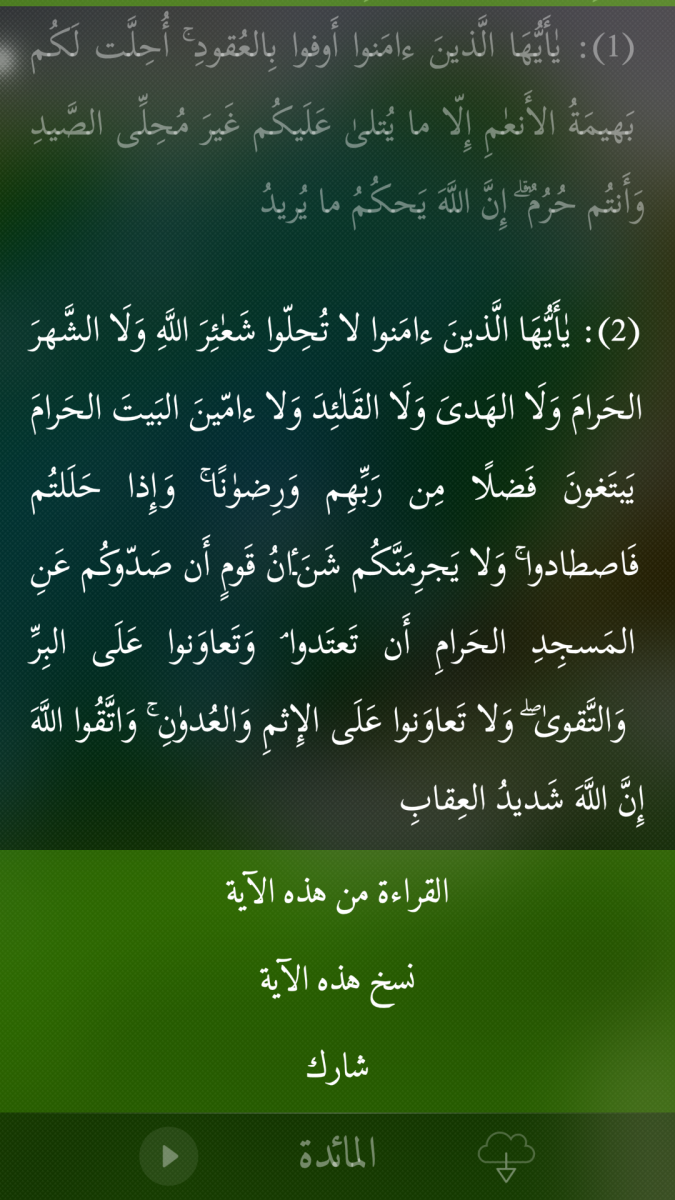This screenshot has height=1200, width=675.
Task: Open the المائدة surah title
Action: pyautogui.click(x=337, y=1156)
